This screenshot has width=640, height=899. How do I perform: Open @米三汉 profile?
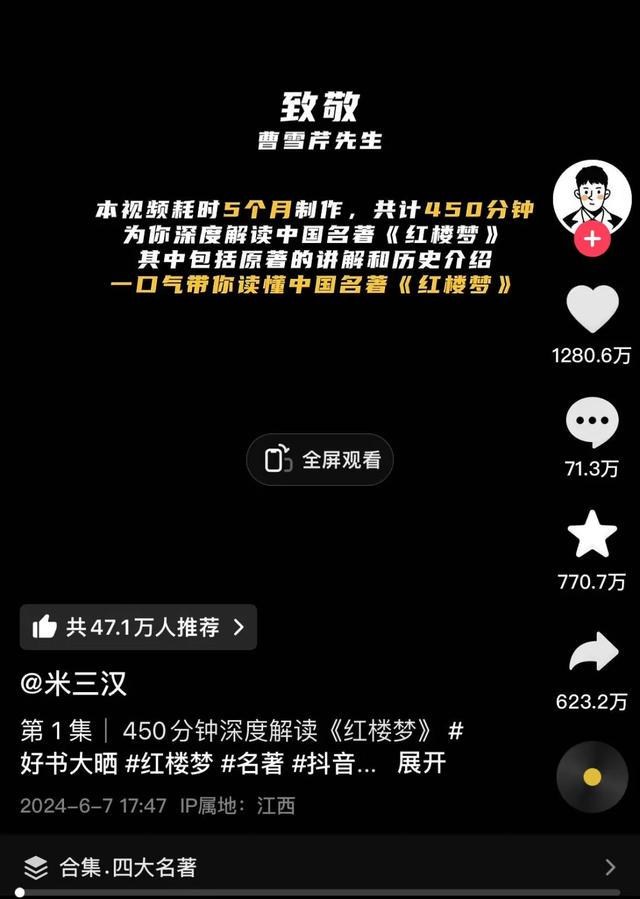[x=74, y=685]
